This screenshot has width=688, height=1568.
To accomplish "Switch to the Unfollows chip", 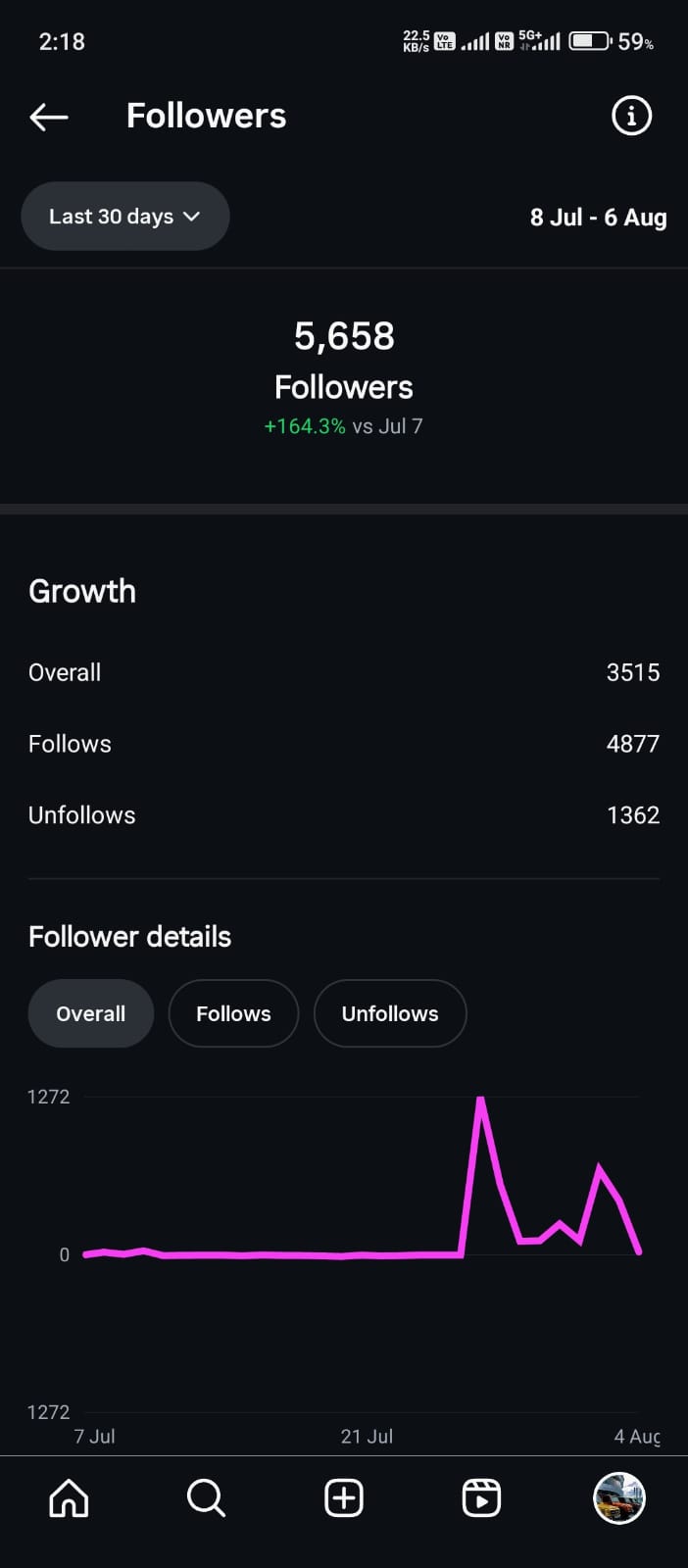I will [x=390, y=1013].
